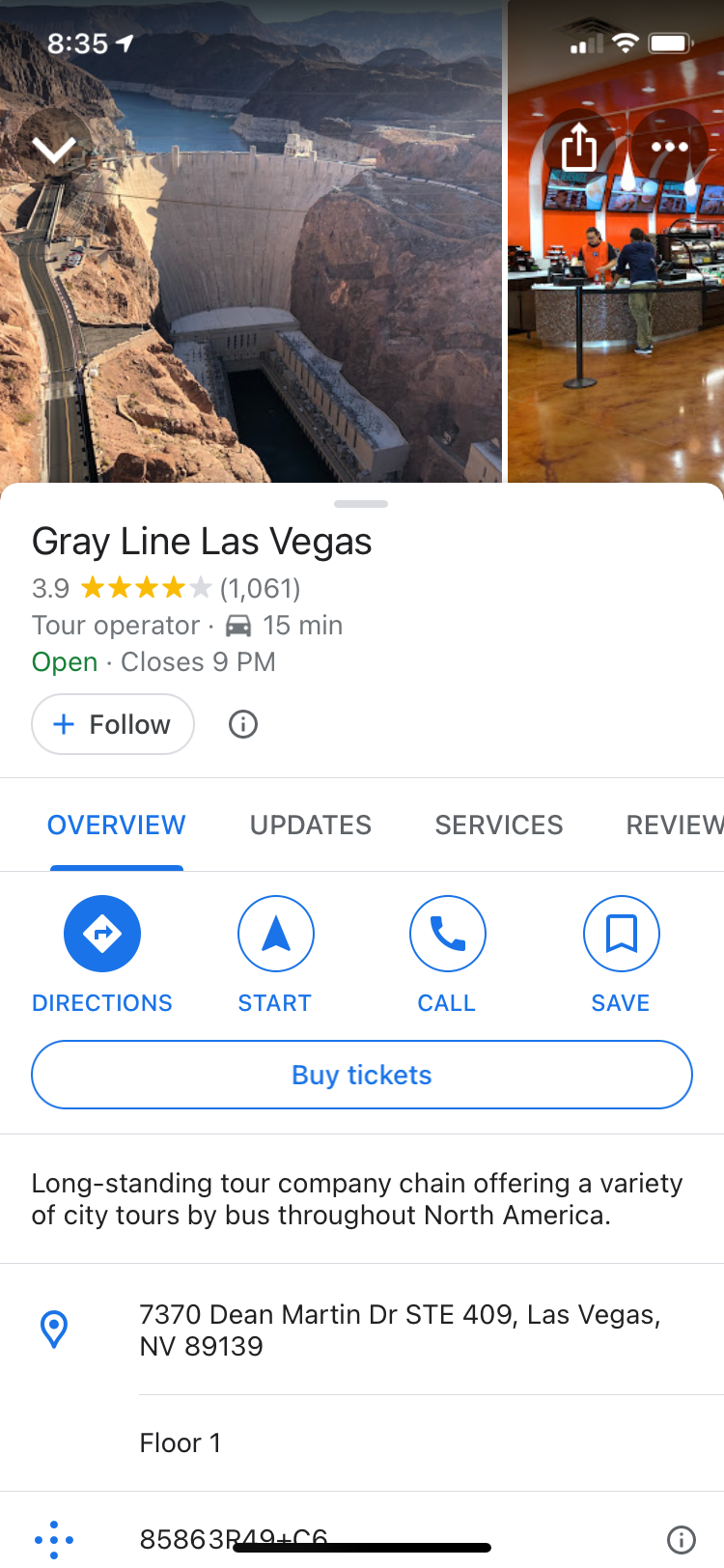Call Gray Line Las Vegas
Image resolution: width=724 pixels, height=1568 pixels.
[447, 934]
